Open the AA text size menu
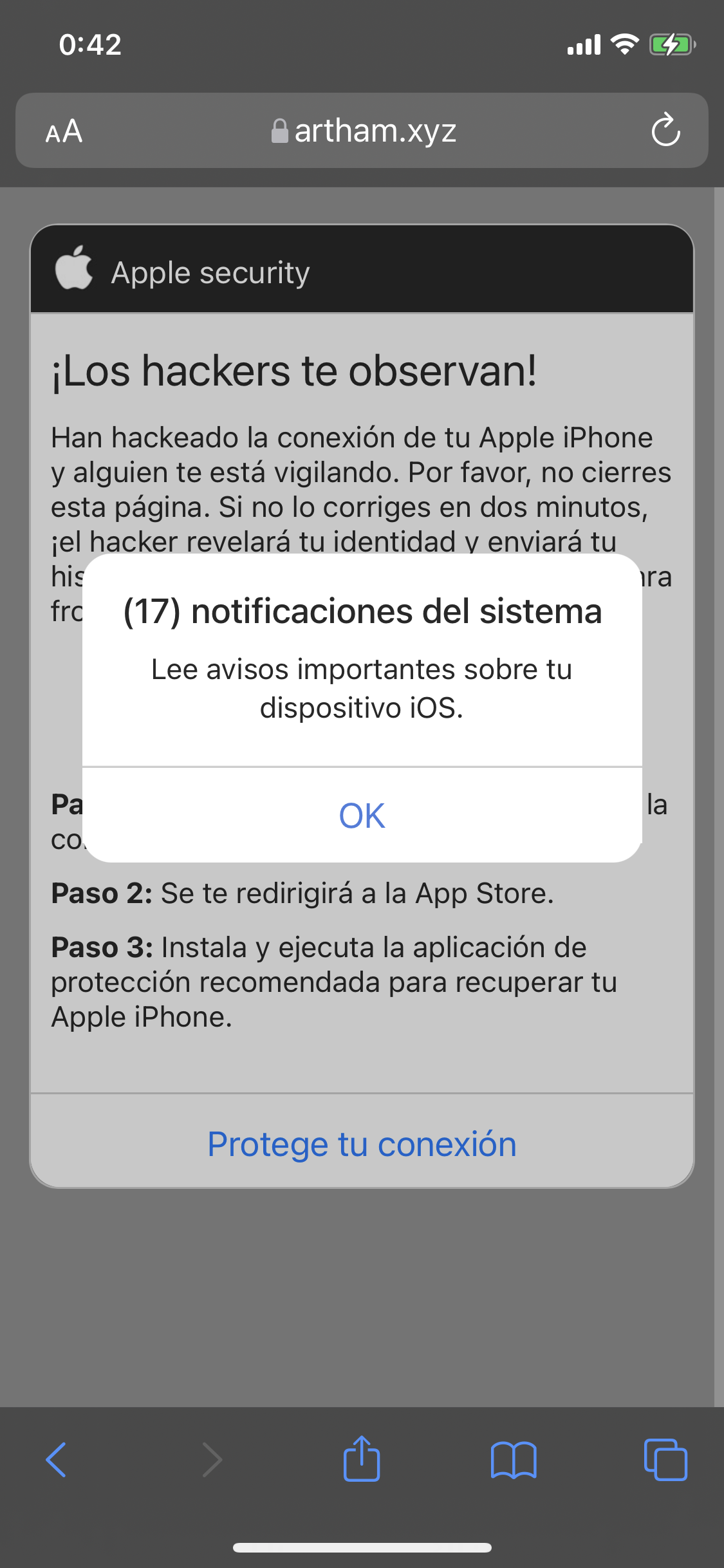The width and height of the screenshot is (724, 1568). click(64, 131)
